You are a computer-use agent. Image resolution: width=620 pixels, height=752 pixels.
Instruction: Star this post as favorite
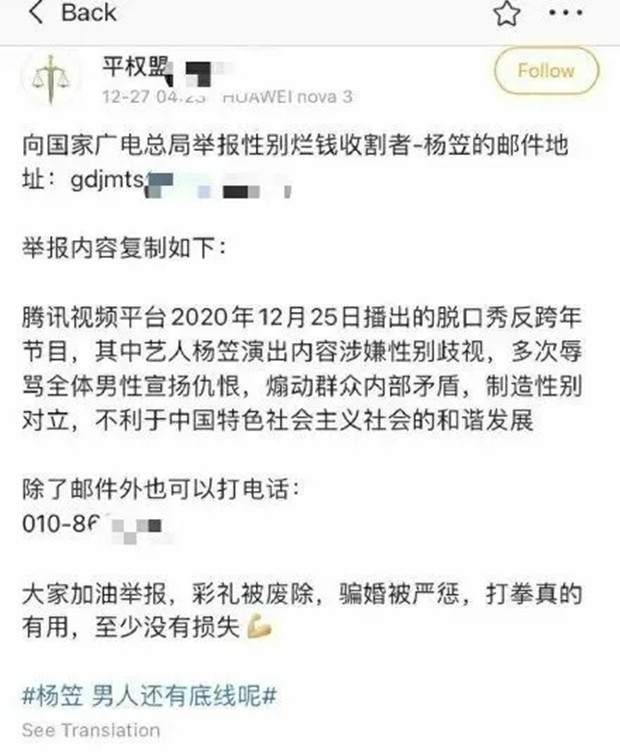pyautogui.click(x=507, y=13)
